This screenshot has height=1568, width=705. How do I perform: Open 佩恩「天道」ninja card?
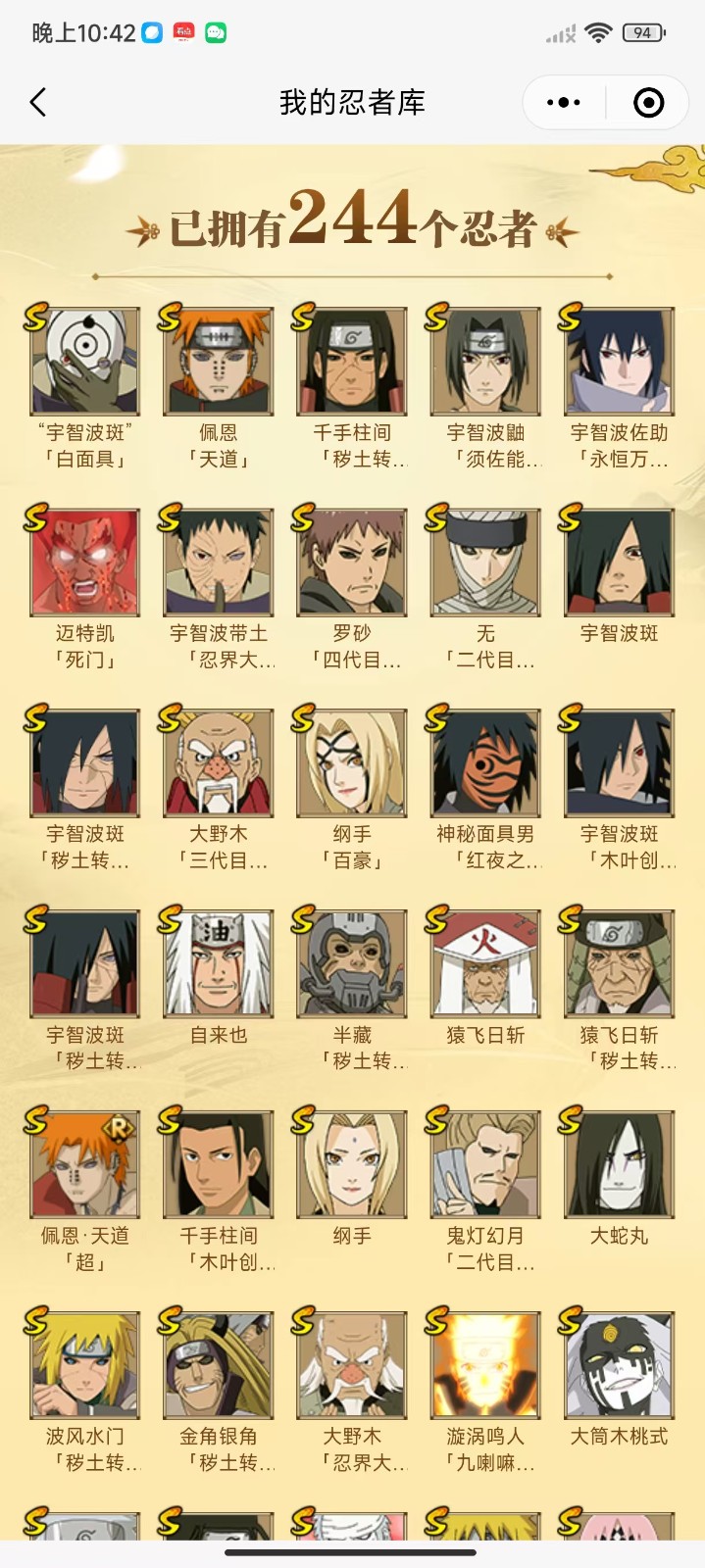point(219,363)
